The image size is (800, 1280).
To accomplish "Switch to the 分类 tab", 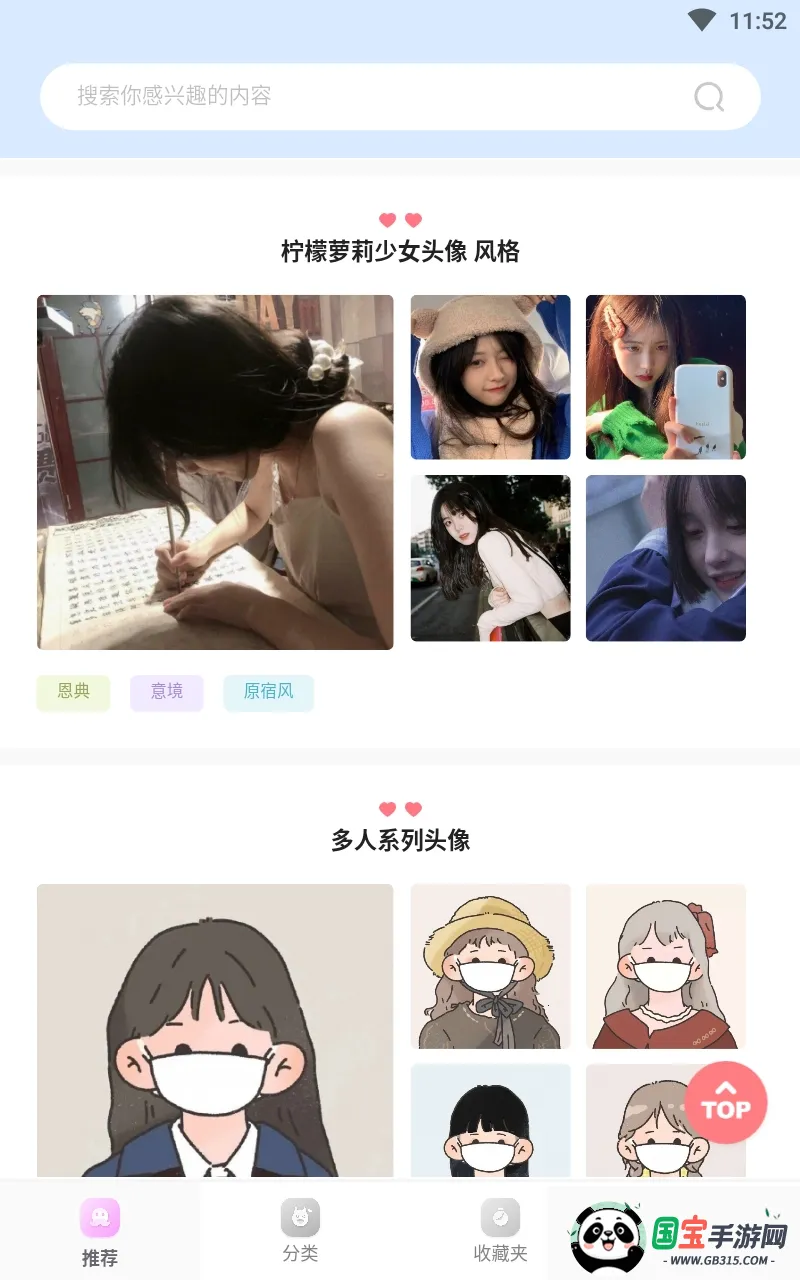I will (x=300, y=1232).
